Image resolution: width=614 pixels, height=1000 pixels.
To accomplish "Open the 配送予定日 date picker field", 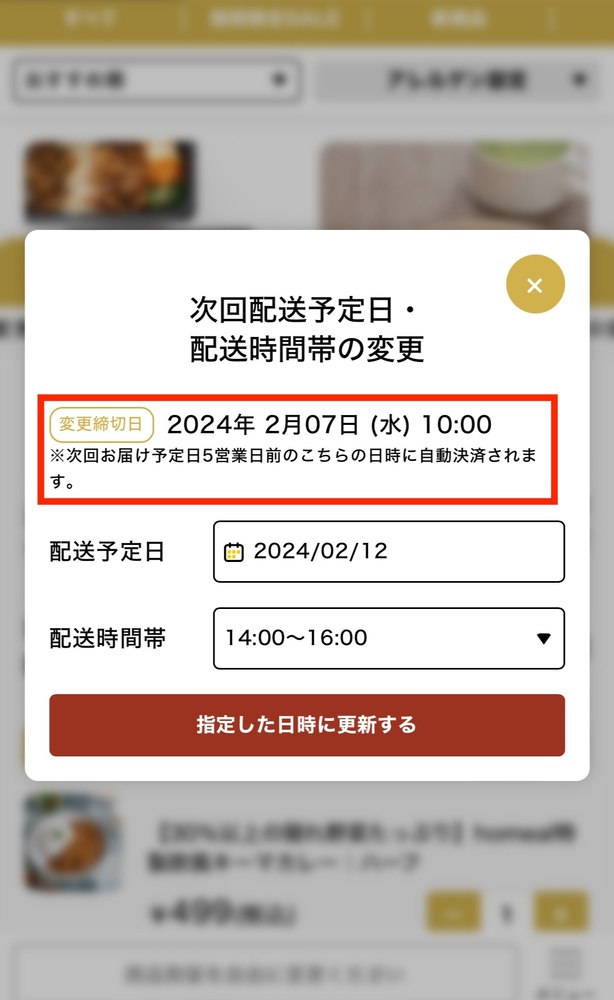I will [388, 551].
